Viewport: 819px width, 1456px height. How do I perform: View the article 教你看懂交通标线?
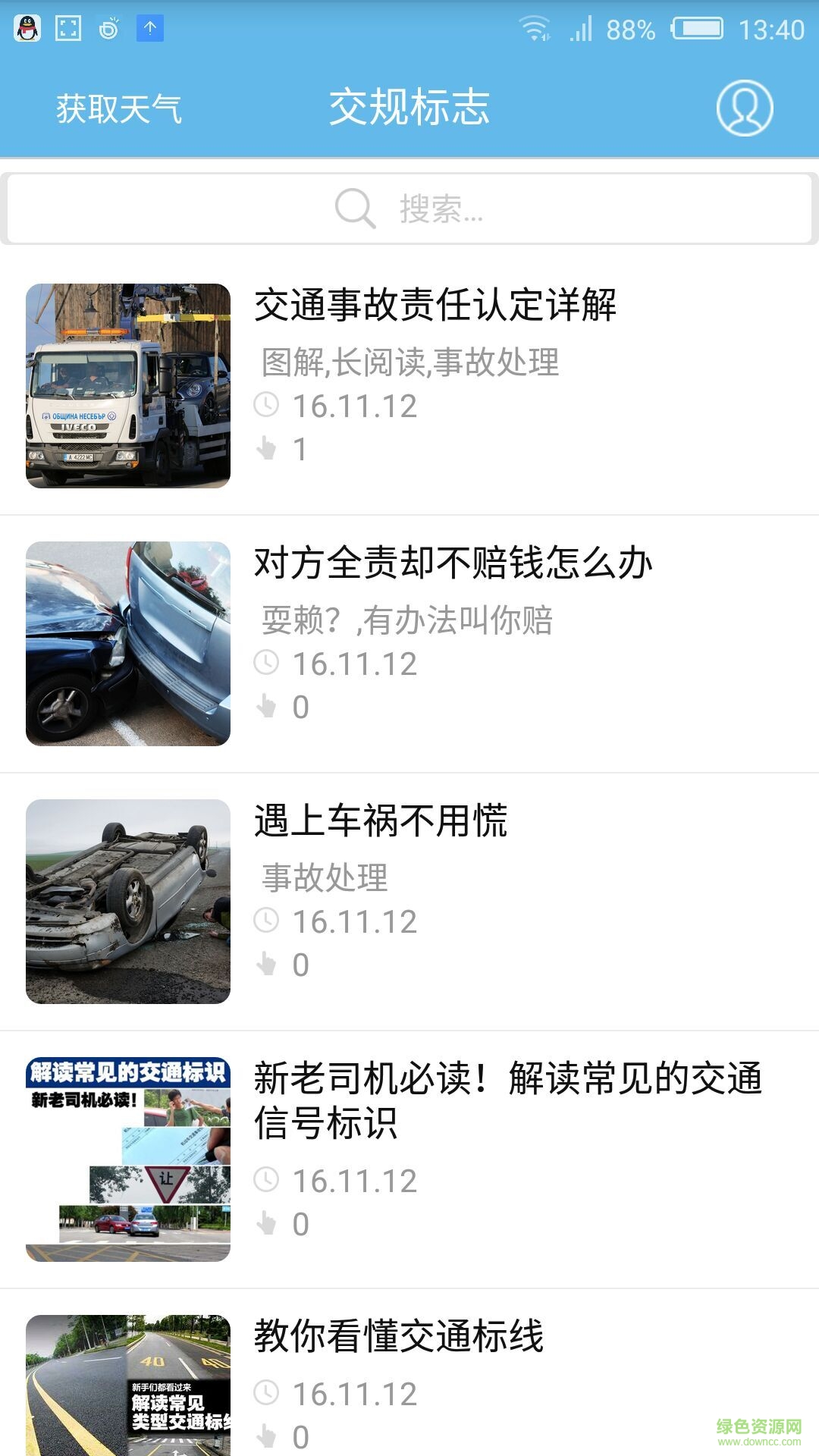398,1336
